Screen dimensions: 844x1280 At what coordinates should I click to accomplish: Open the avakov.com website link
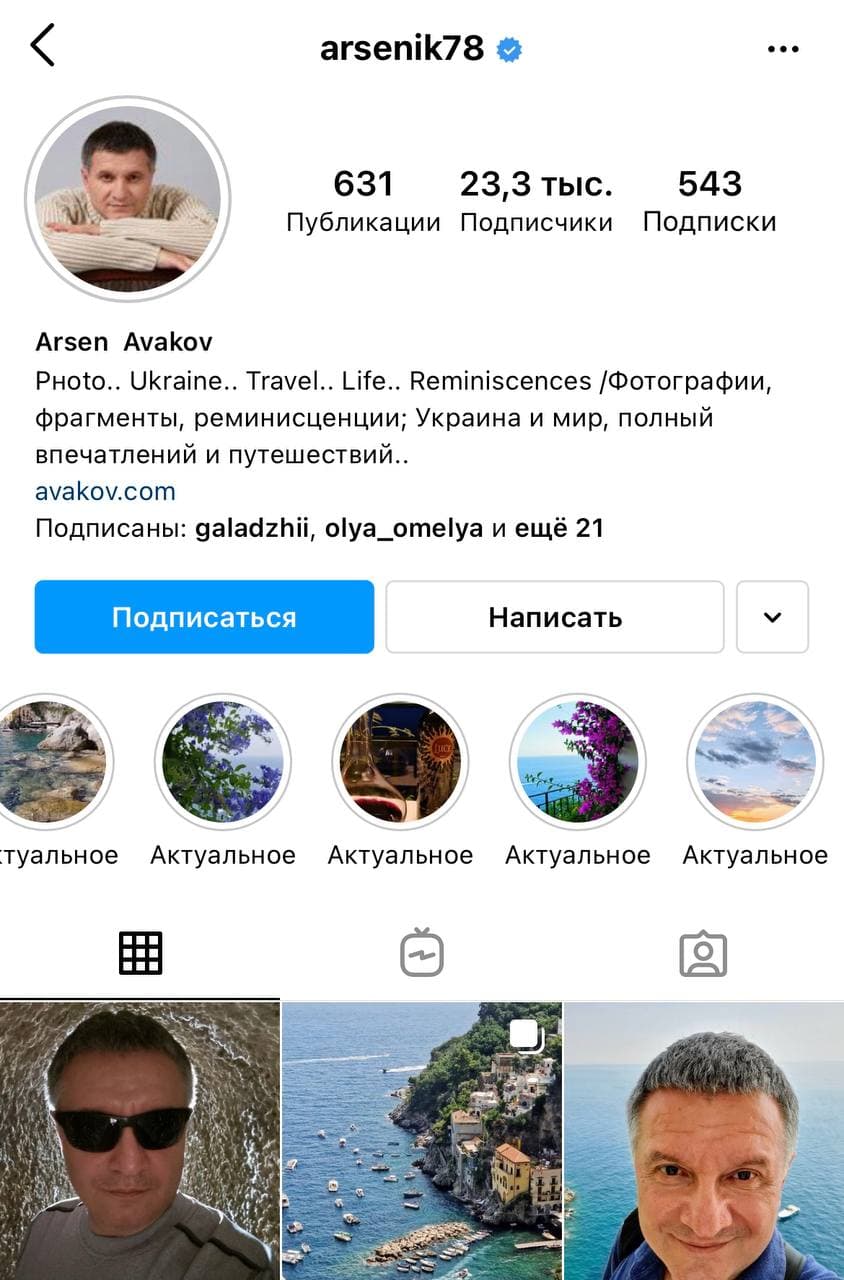[105, 491]
